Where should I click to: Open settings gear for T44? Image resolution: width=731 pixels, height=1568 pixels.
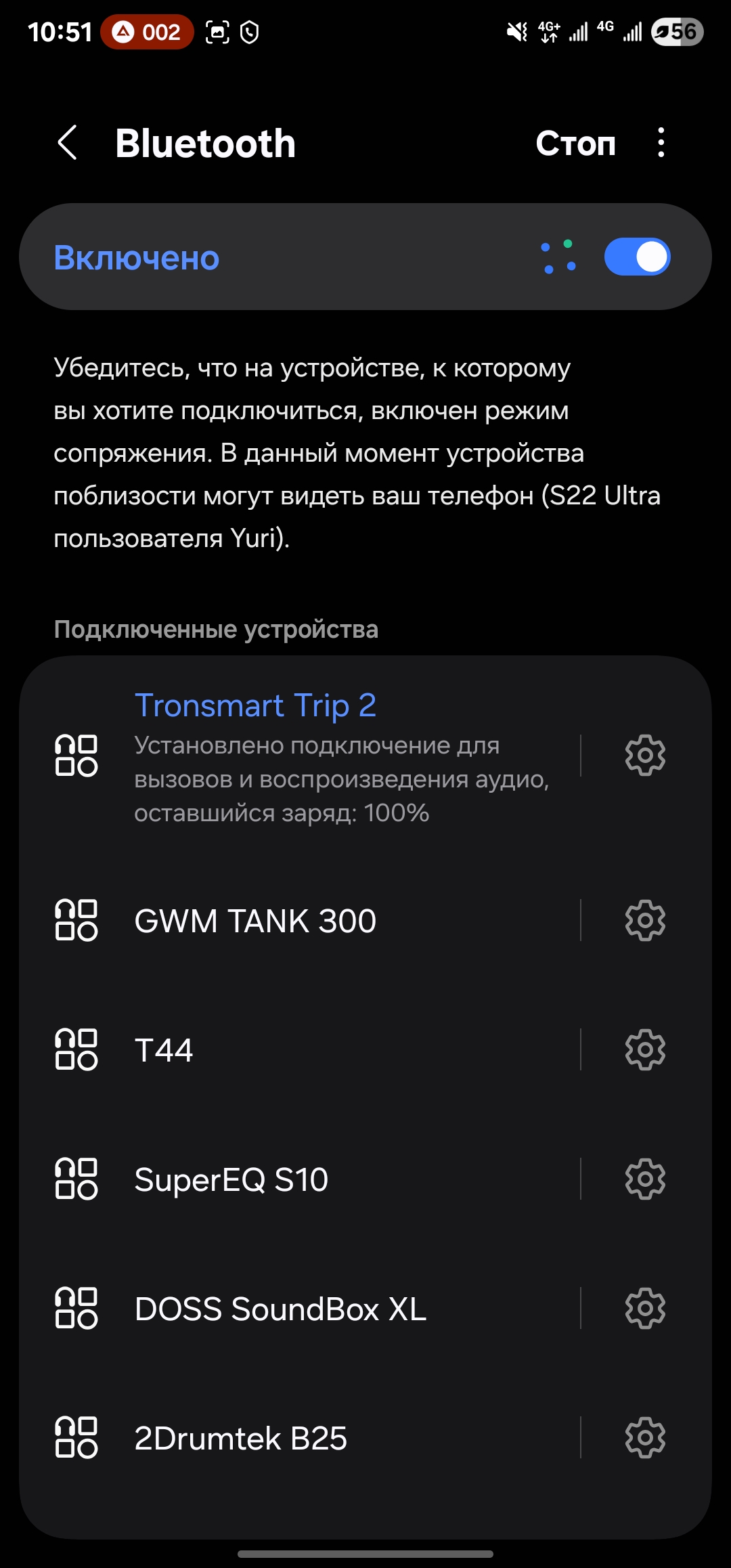pos(645,1050)
